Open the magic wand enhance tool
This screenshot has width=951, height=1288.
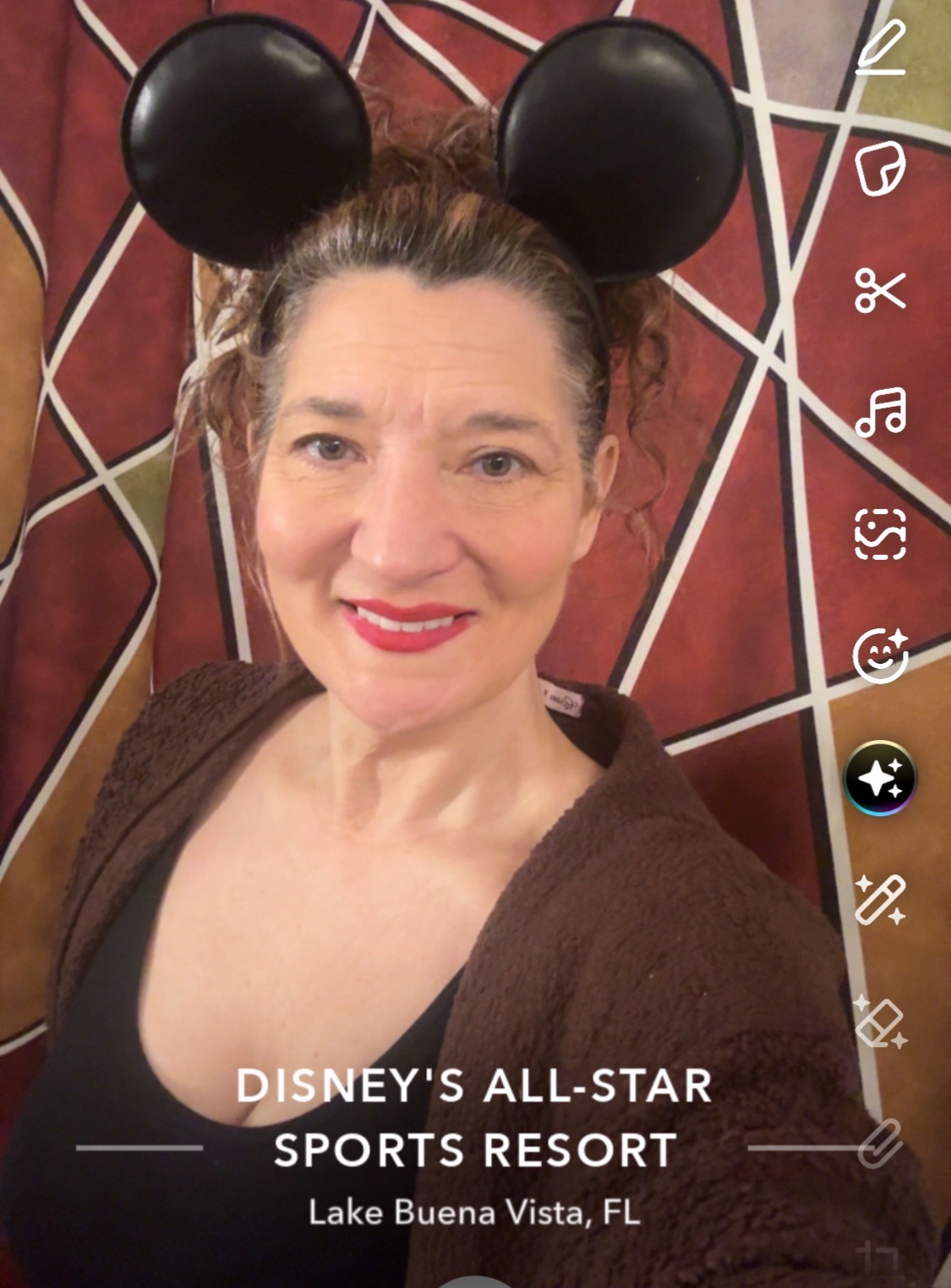tap(881, 900)
